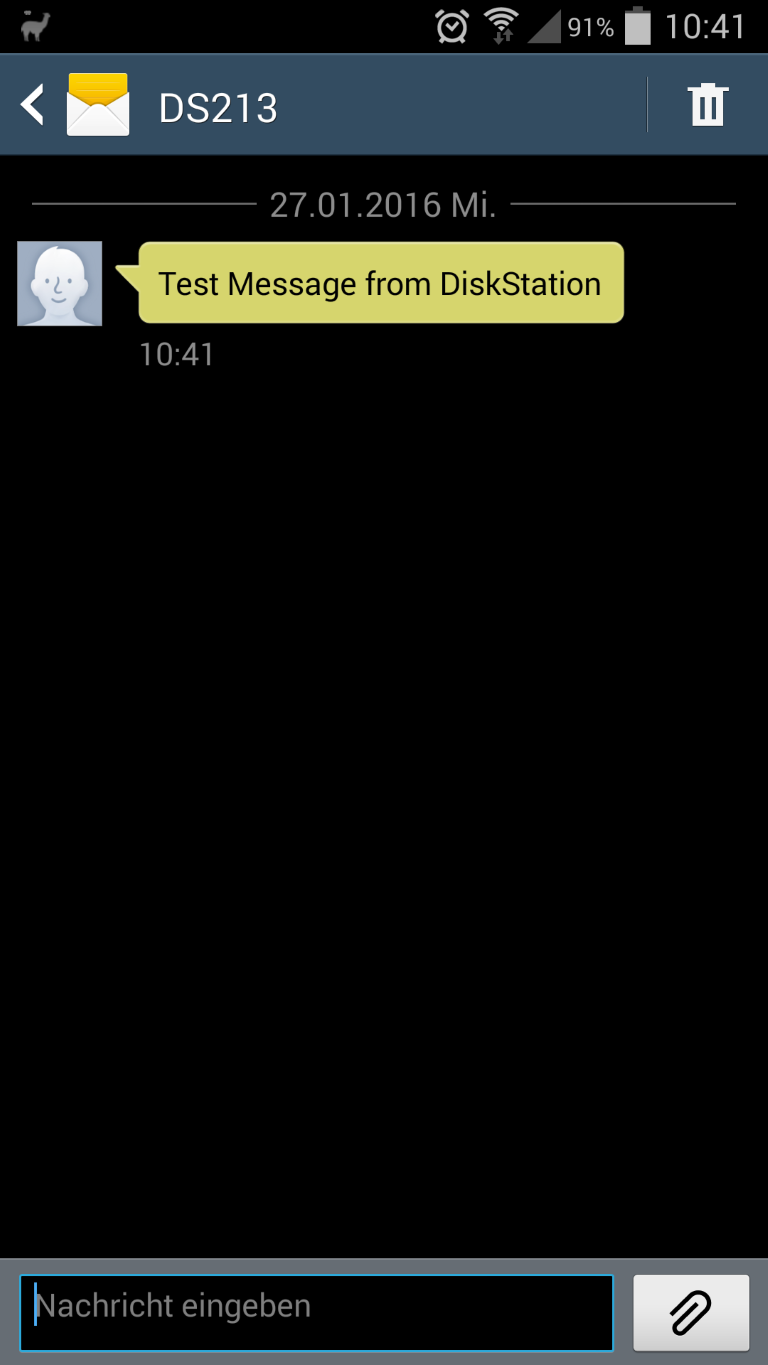This screenshot has height=1365, width=768.
Task: Attach a file with the paperclip button
Action: point(691,1312)
